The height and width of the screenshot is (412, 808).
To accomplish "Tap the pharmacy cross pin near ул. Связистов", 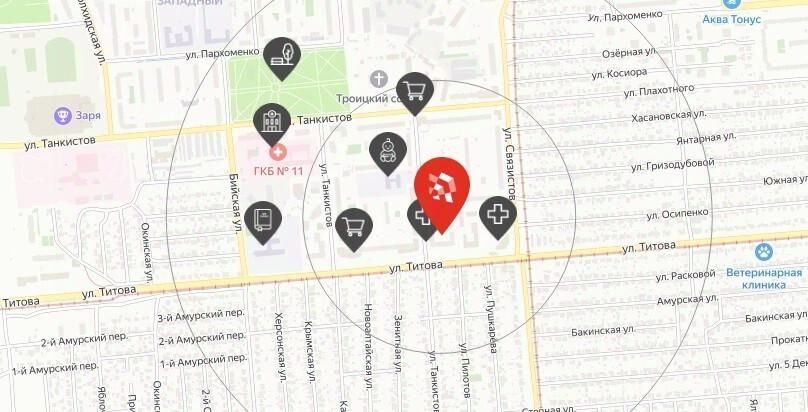I will coord(498,216).
